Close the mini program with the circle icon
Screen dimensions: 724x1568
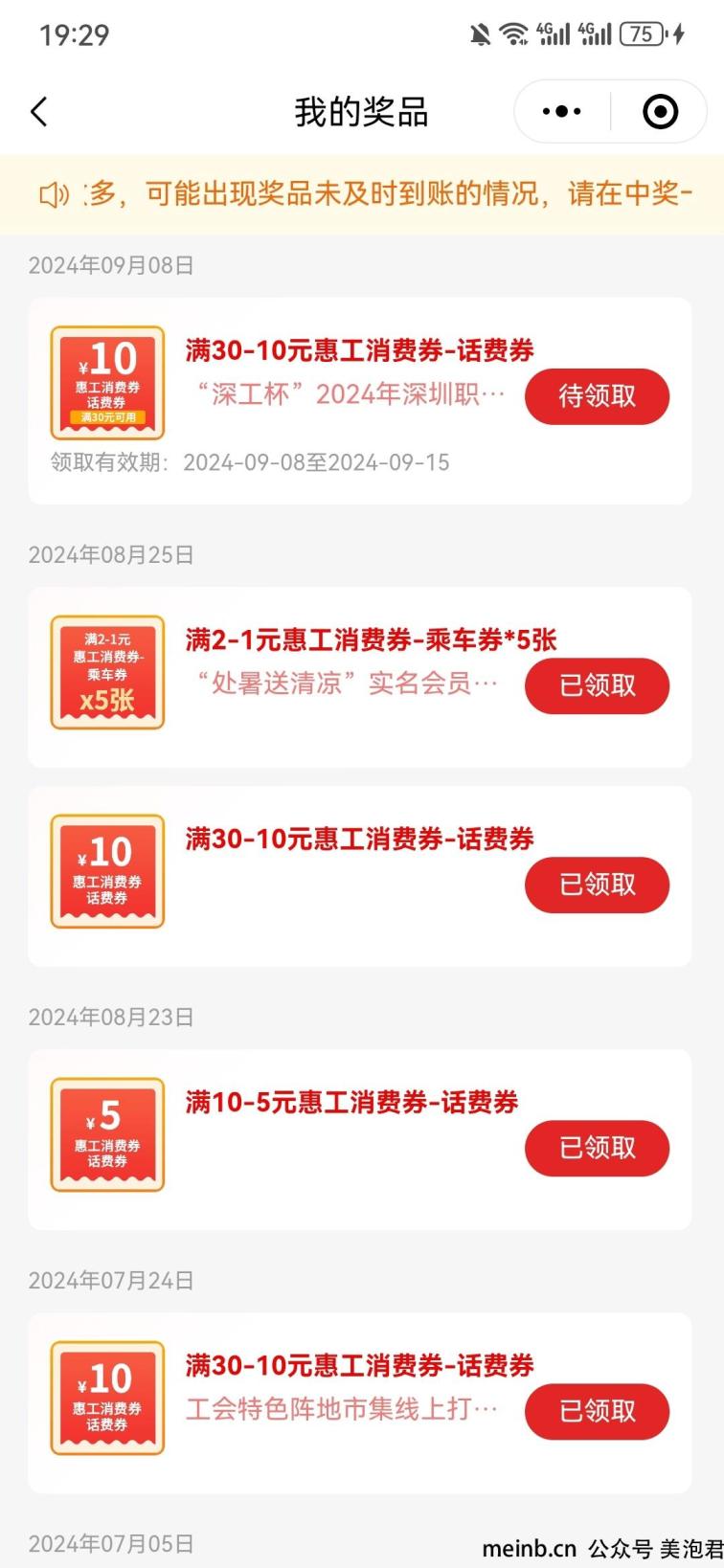pyautogui.click(x=660, y=112)
